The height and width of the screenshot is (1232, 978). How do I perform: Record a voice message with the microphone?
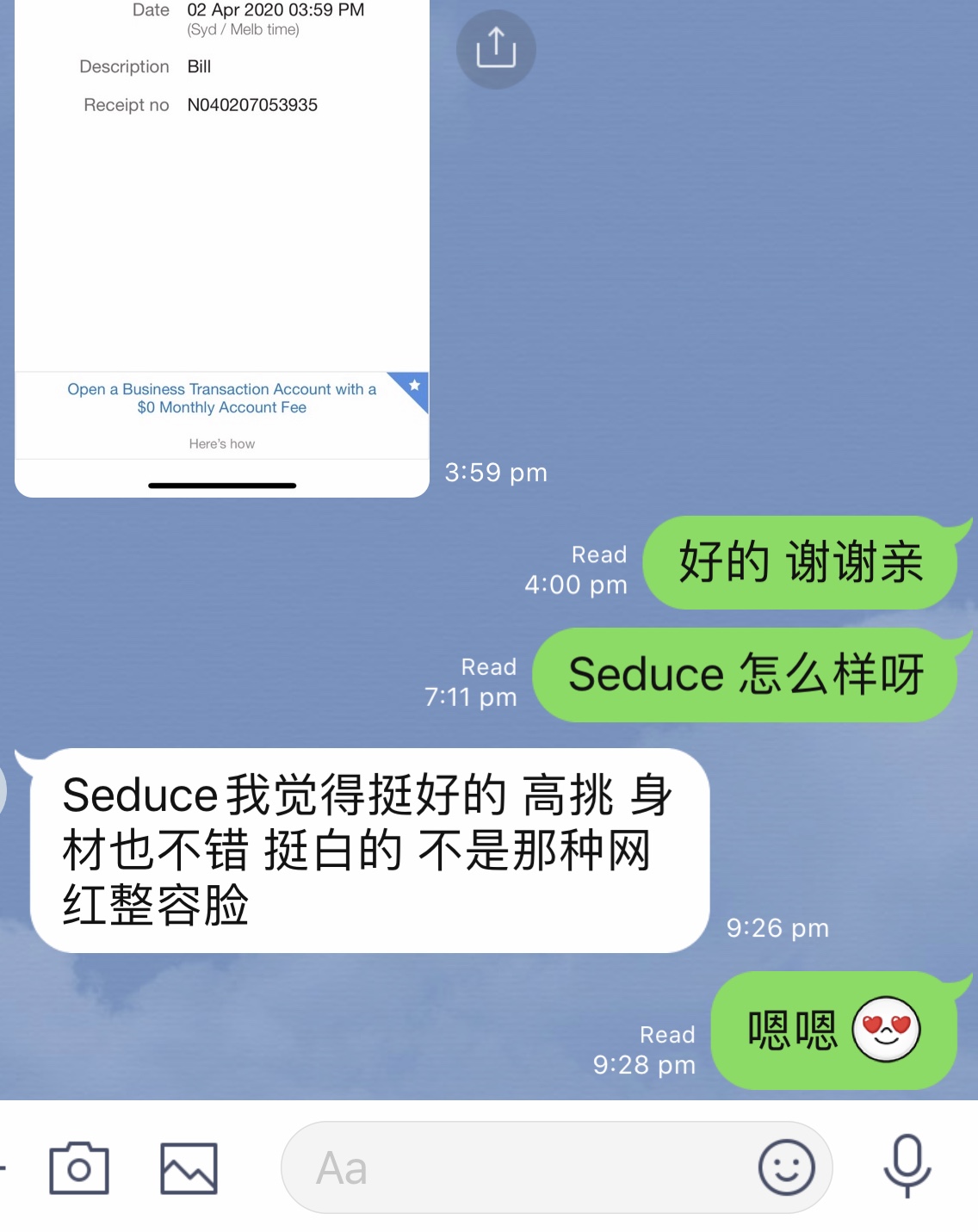click(907, 1166)
